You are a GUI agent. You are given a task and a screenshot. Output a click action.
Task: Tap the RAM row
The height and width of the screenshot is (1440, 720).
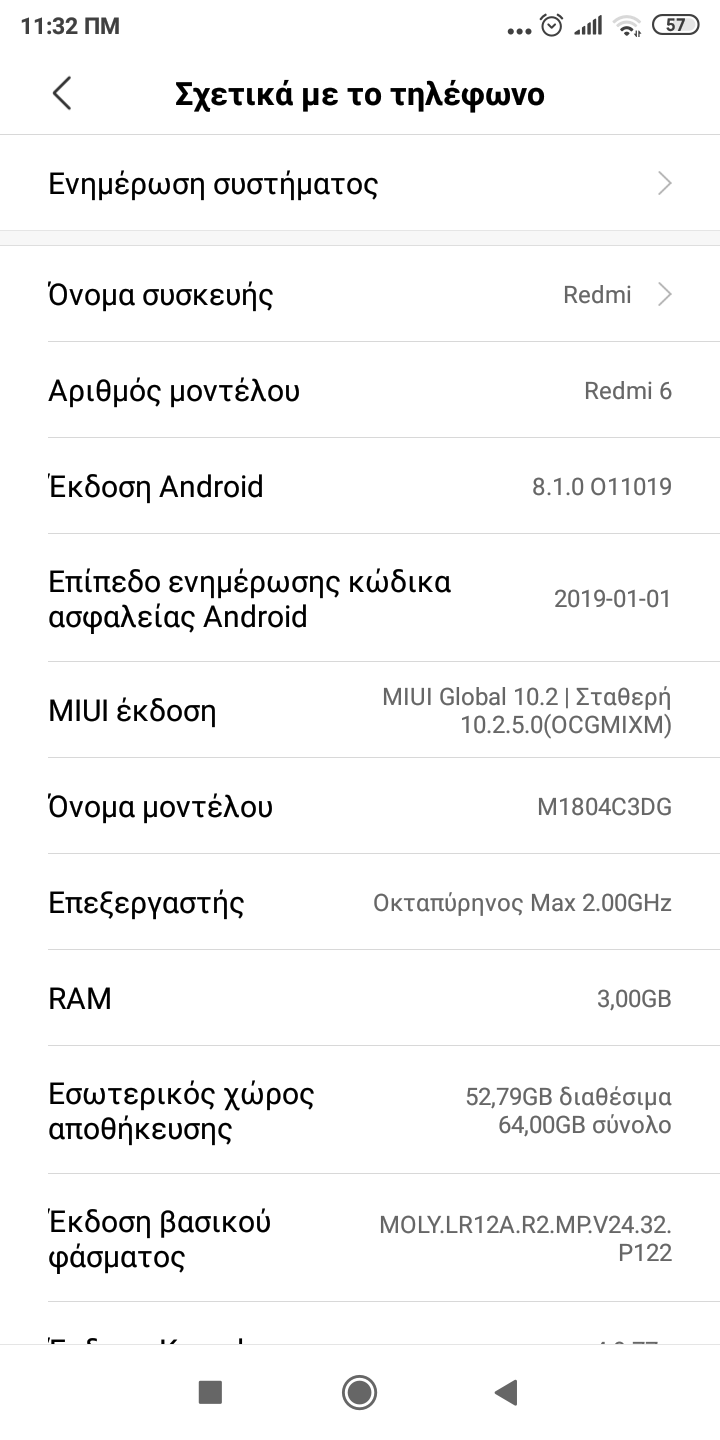coord(360,998)
